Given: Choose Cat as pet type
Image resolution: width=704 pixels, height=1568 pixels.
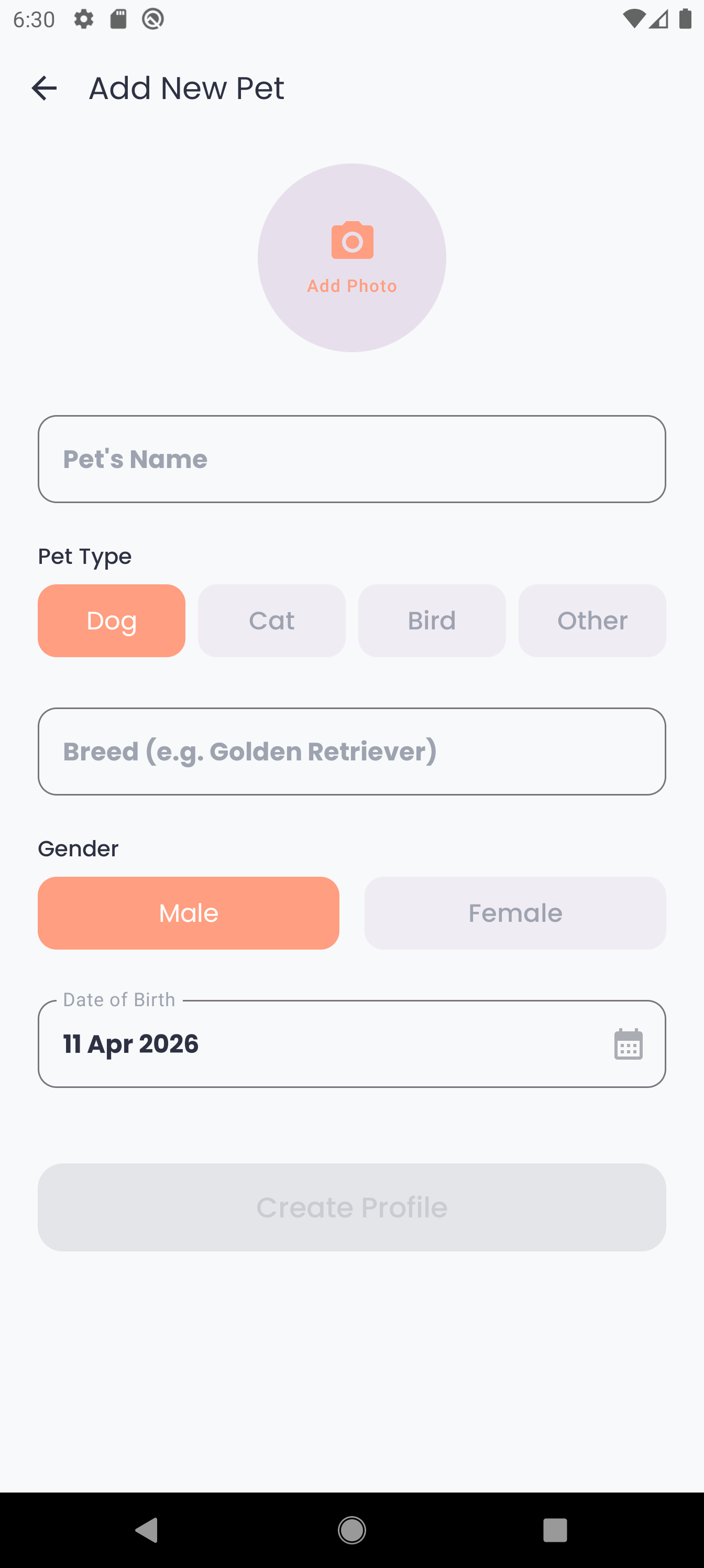Looking at the screenshot, I should [271, 620].
